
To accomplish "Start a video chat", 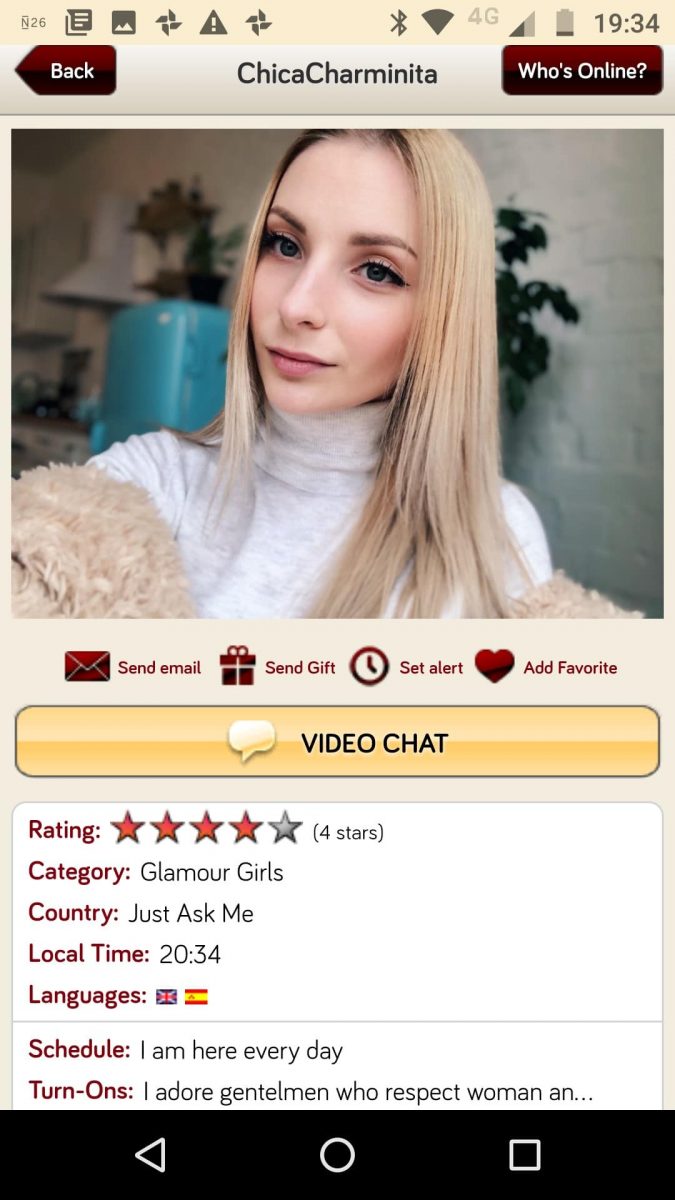I will pos(337,742).
